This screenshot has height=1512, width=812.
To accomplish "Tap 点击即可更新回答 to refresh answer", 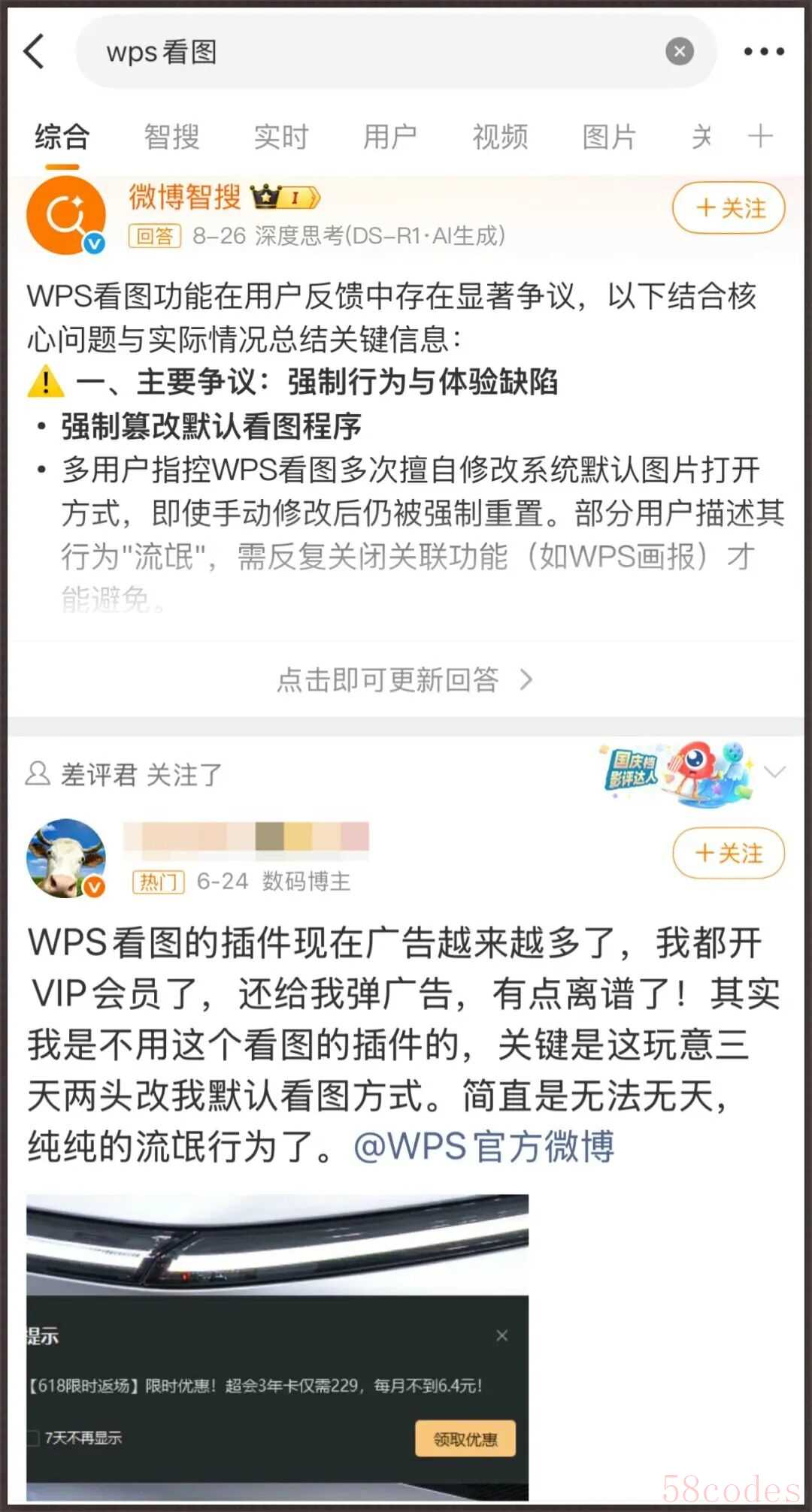I will pos(404,679).
